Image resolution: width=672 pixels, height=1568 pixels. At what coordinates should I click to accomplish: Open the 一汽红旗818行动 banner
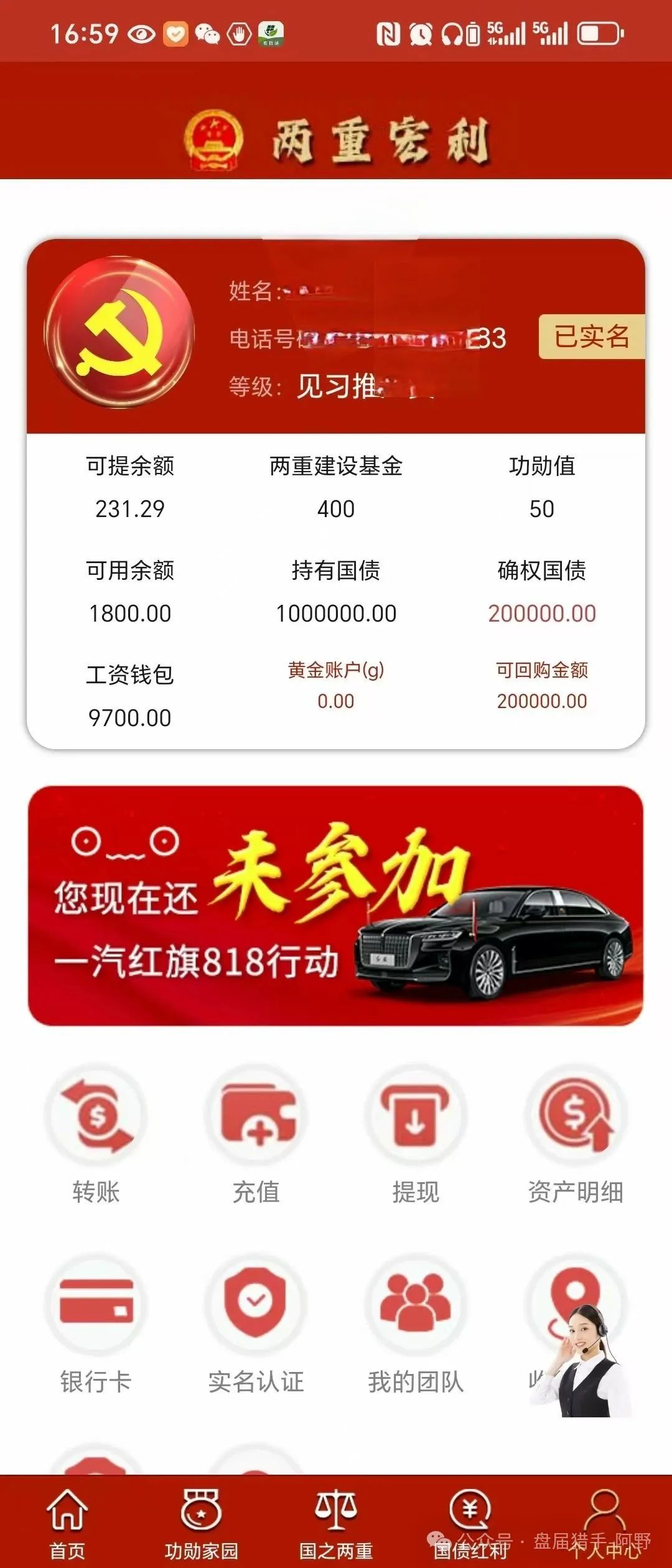(x=336, y=905)
